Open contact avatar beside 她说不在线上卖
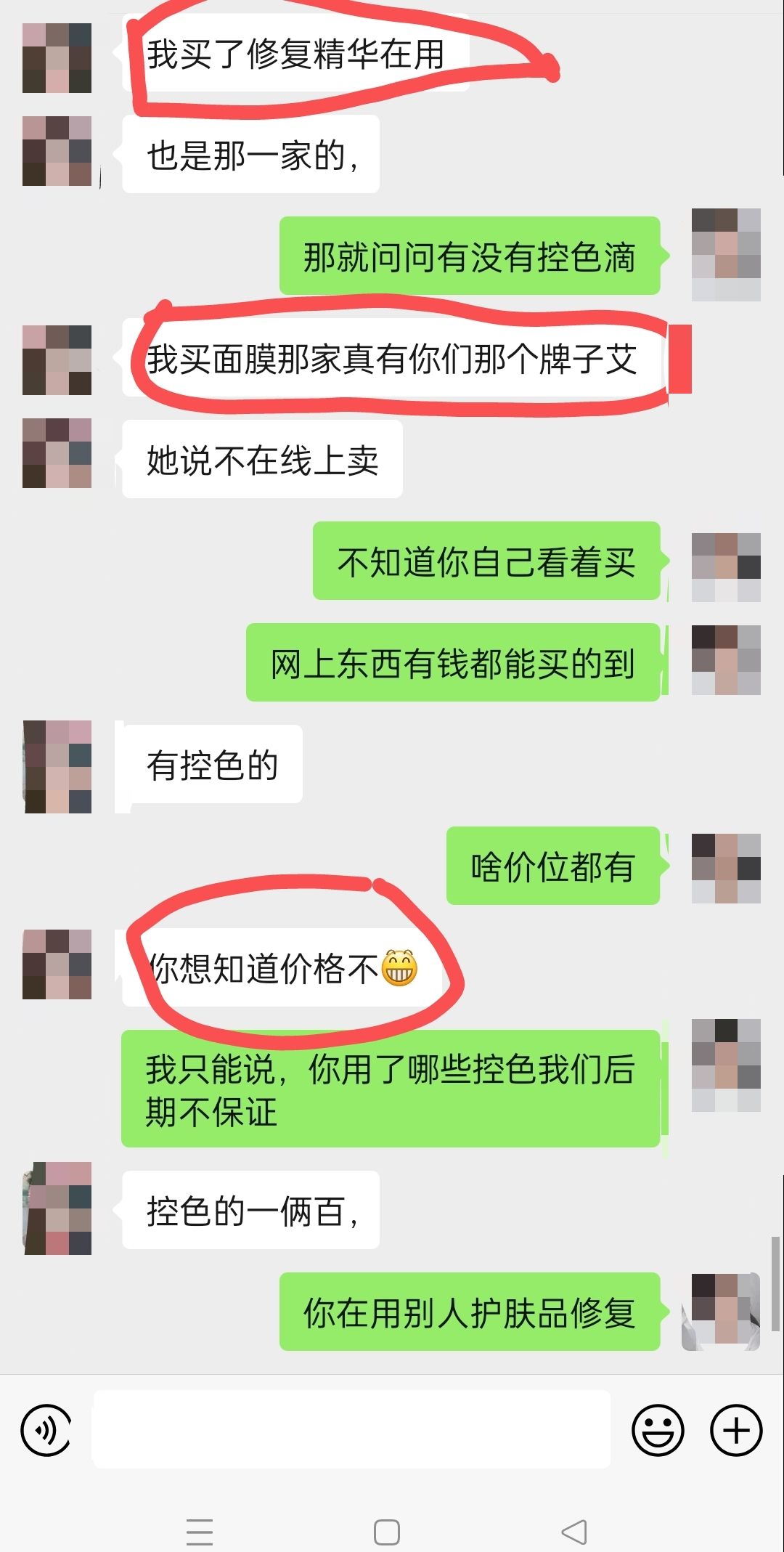 coord(57,453)
